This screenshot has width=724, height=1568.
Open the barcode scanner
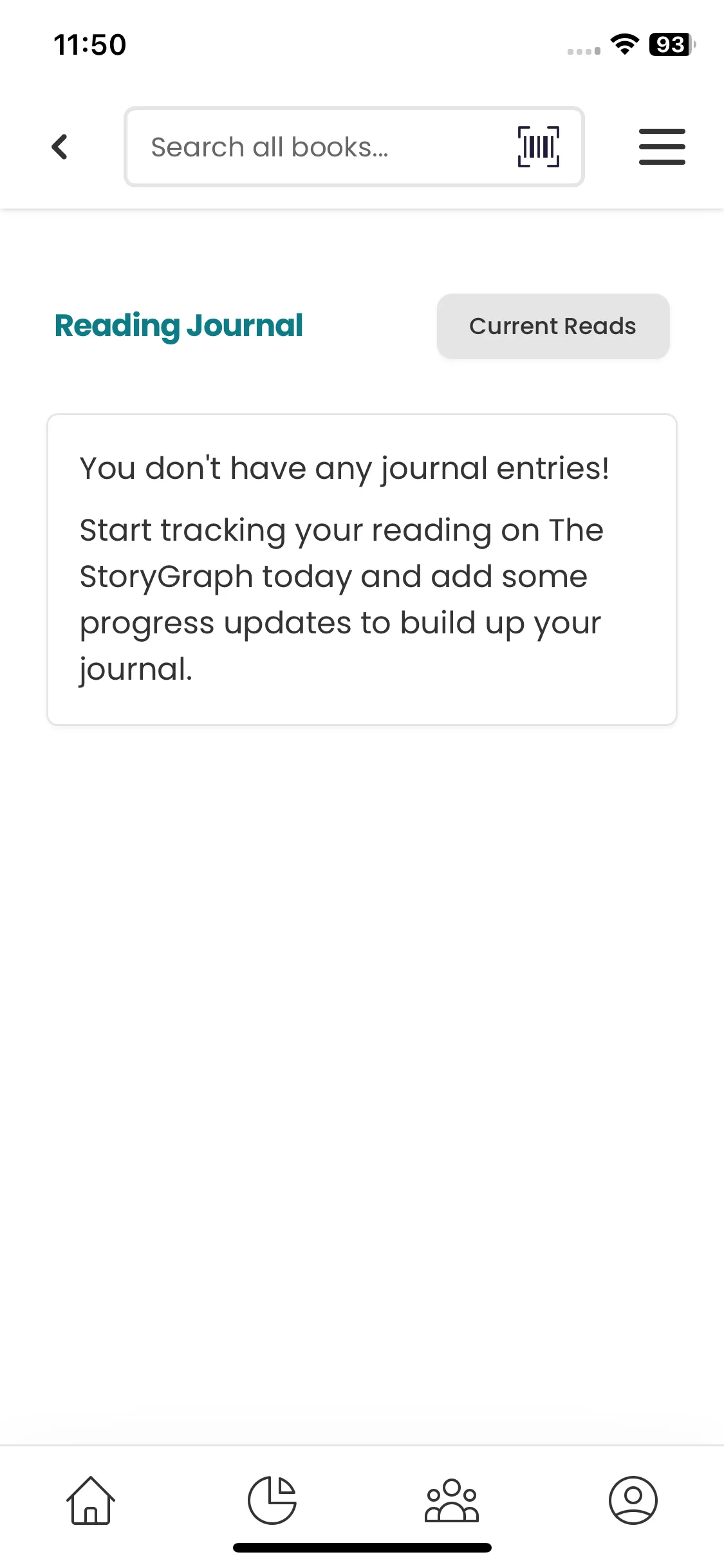click(539, 147)
